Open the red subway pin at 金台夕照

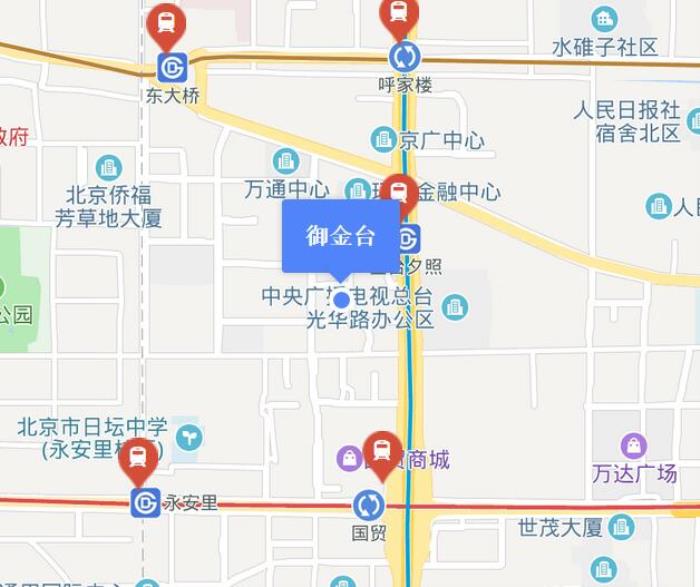pos(401,194)
